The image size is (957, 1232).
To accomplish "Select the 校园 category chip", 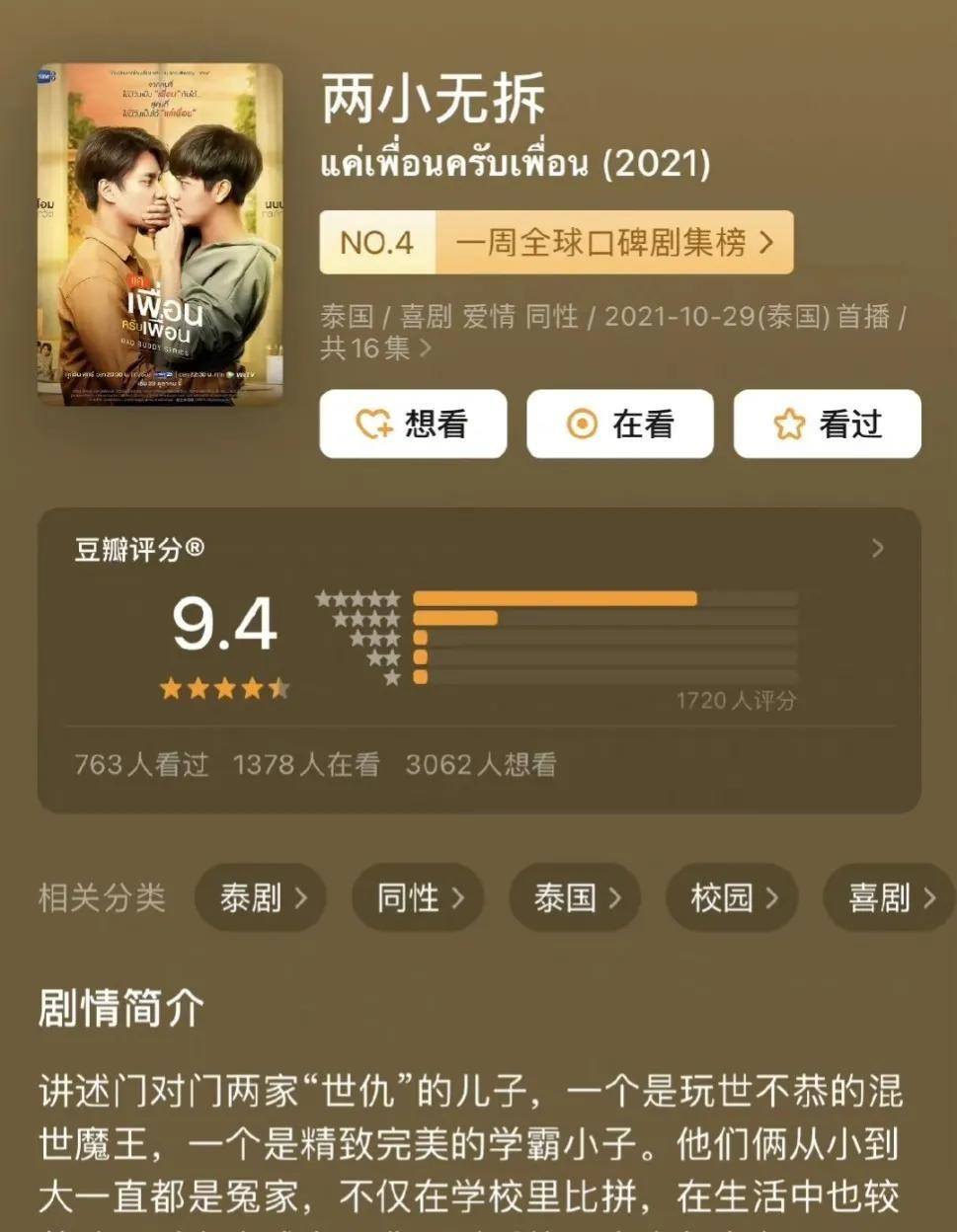I will point(732,897).
